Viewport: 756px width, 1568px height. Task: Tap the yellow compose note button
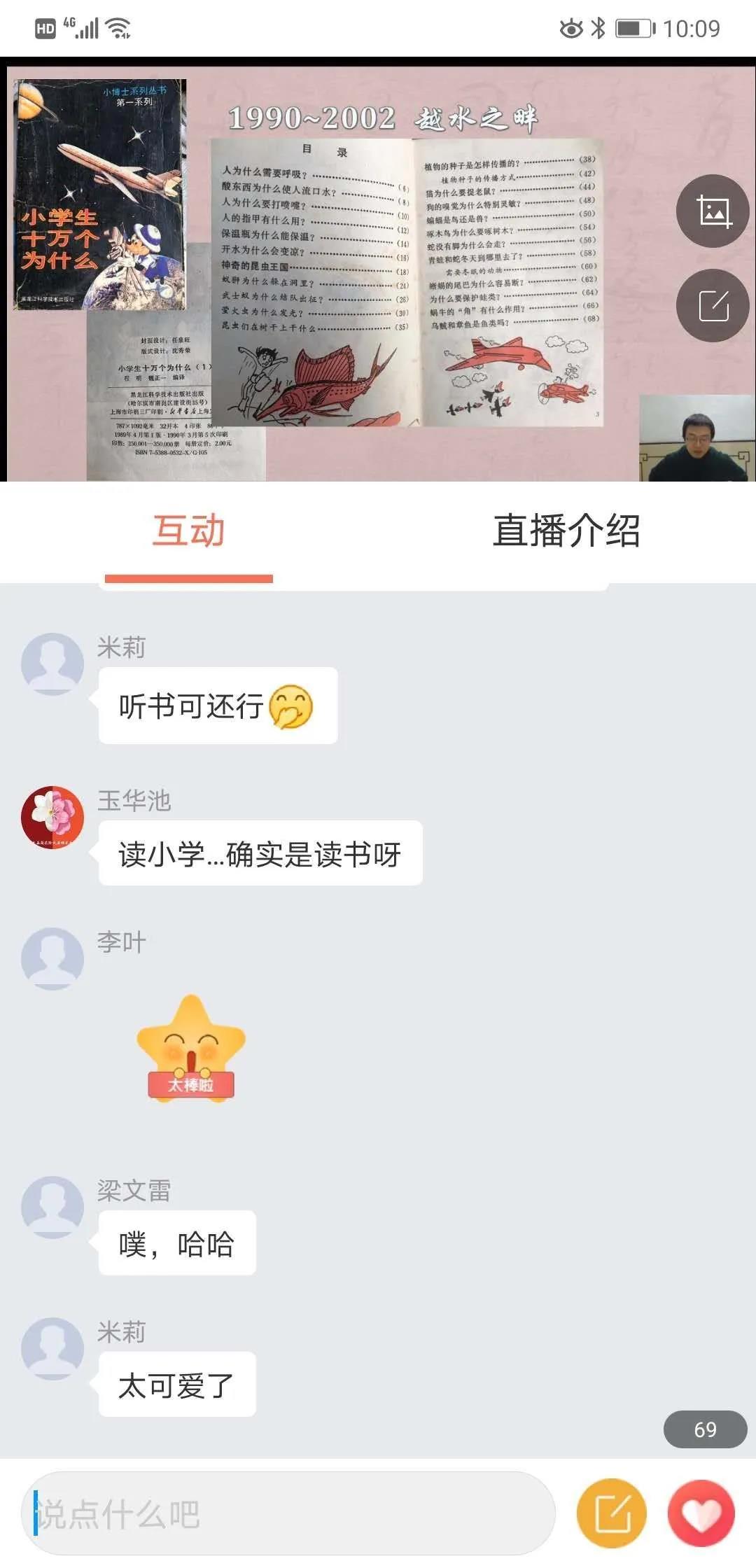[612, 1514]
